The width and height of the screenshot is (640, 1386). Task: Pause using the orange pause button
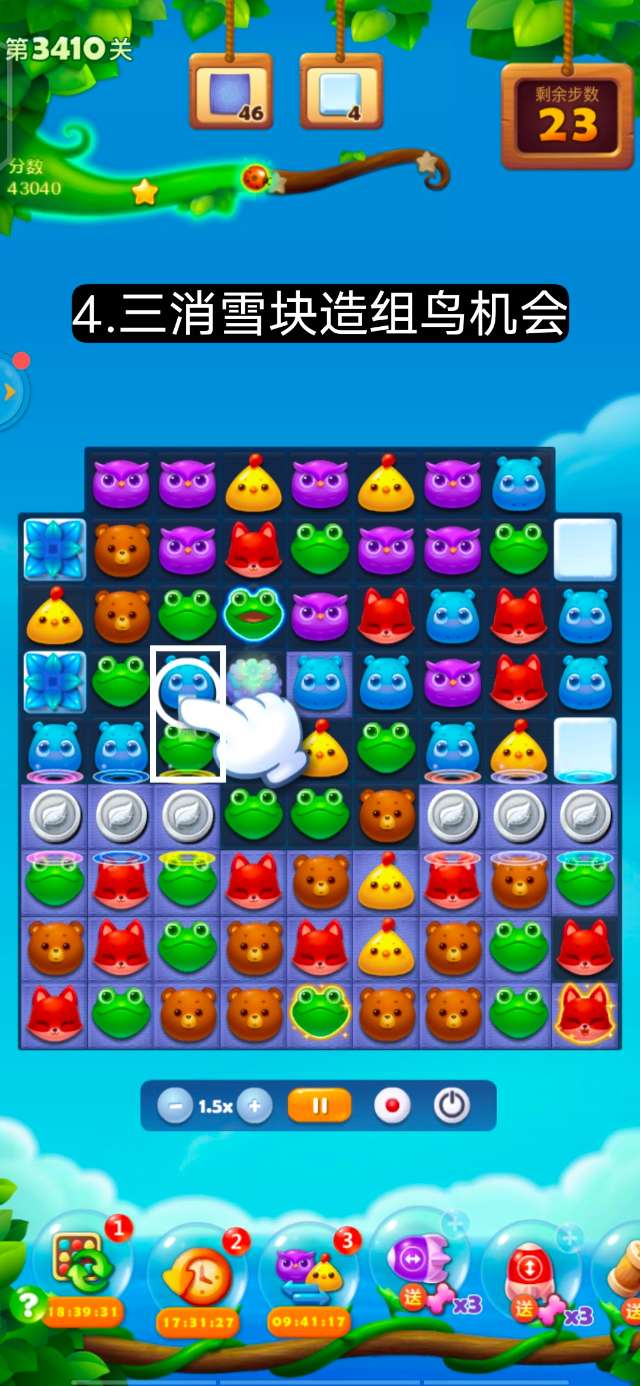[x=320, y=1106]
